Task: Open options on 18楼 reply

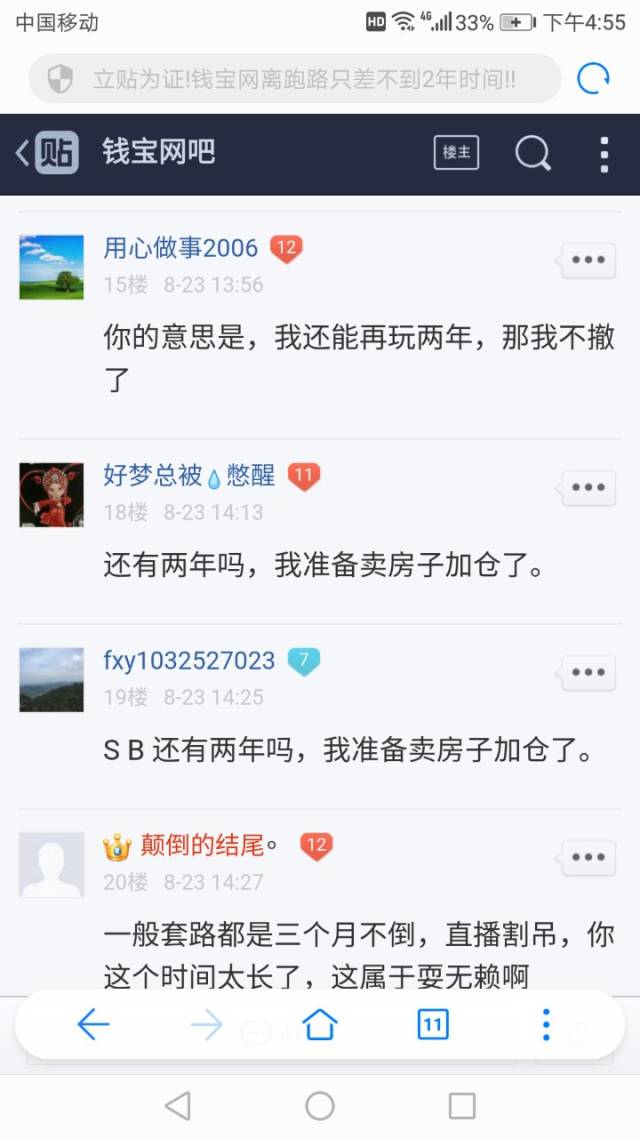Action: point(588,487)
